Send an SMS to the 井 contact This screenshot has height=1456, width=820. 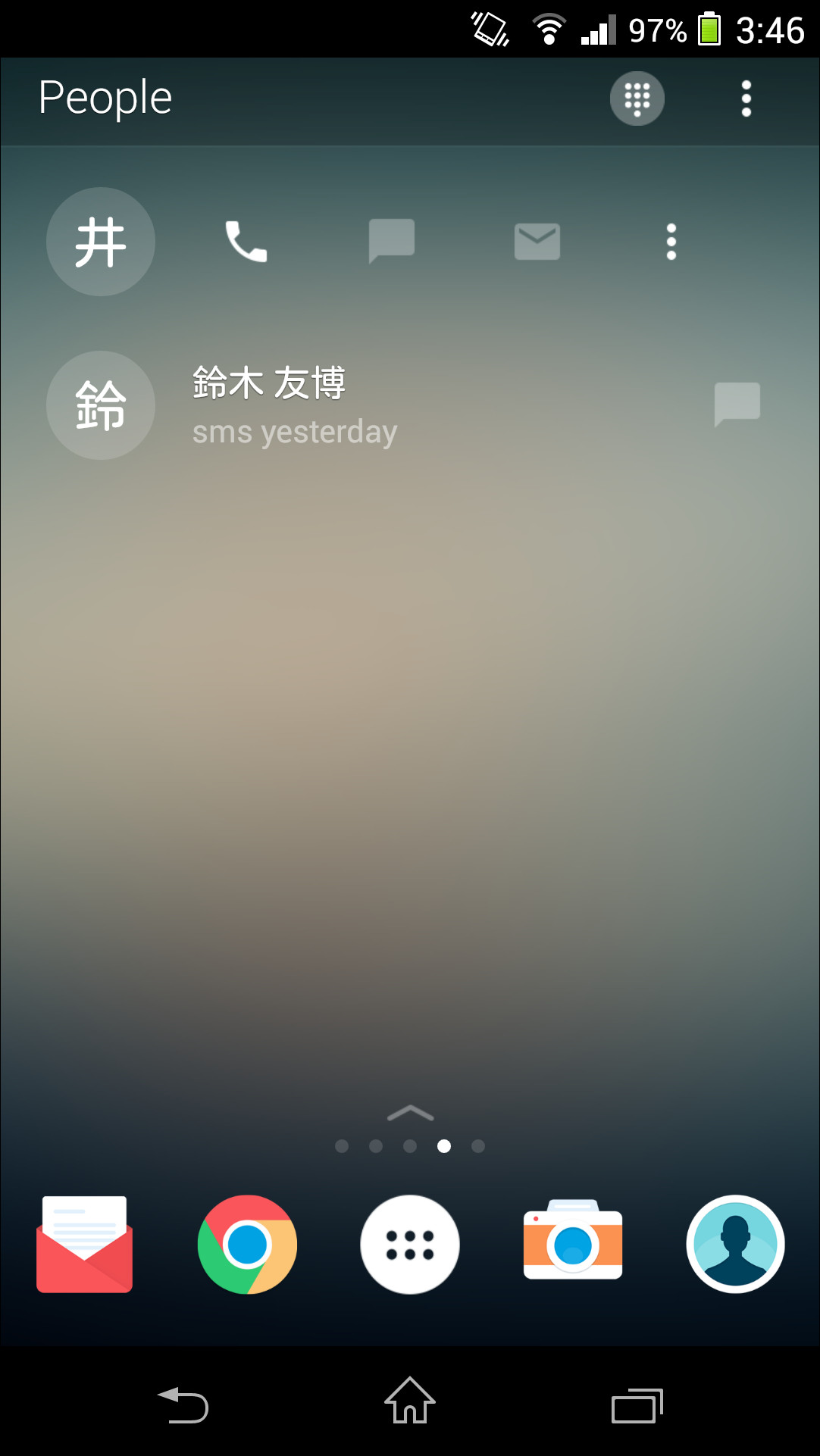(391, 242)
